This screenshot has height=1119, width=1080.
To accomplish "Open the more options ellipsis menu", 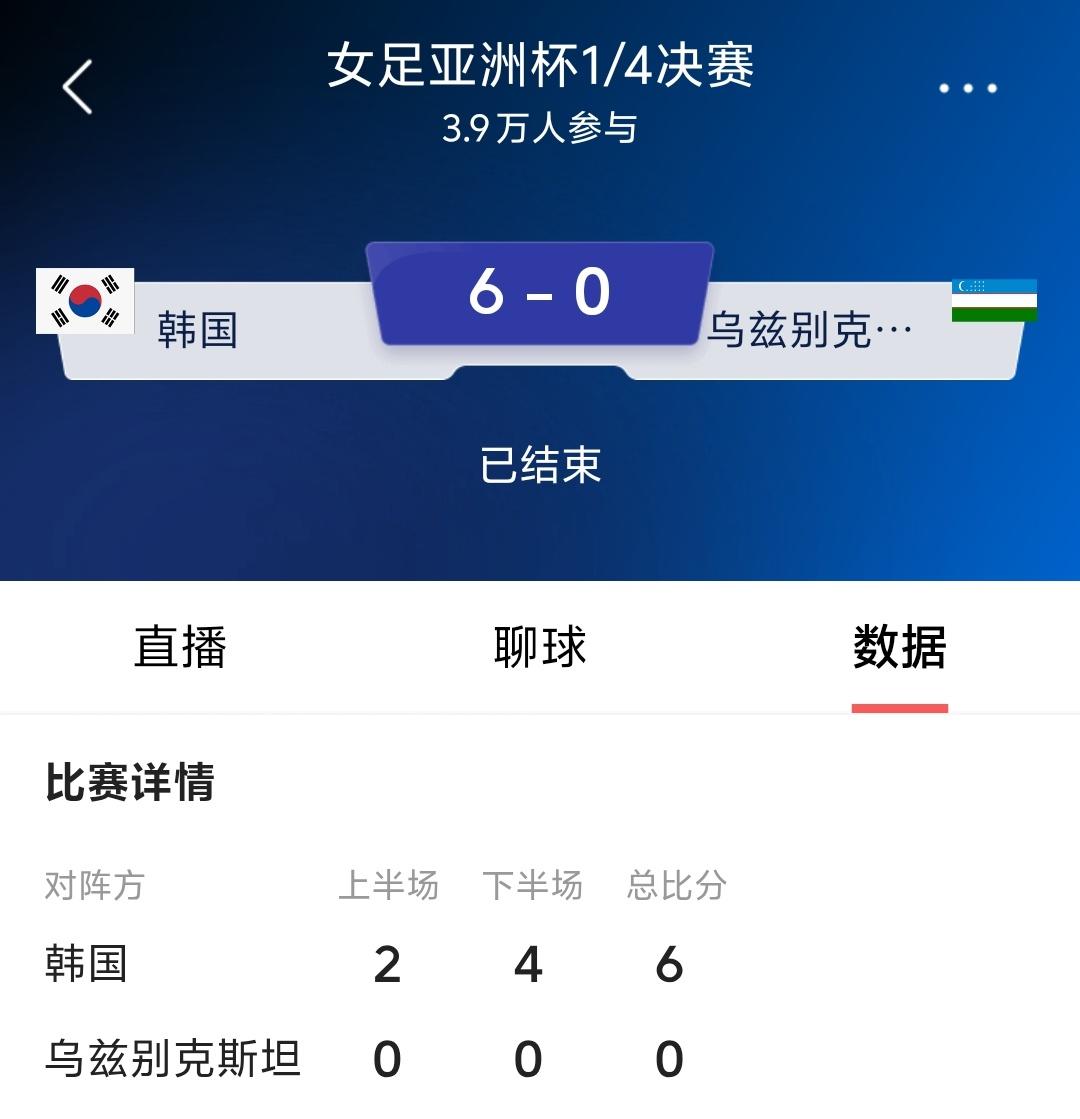I will (966, 88).
